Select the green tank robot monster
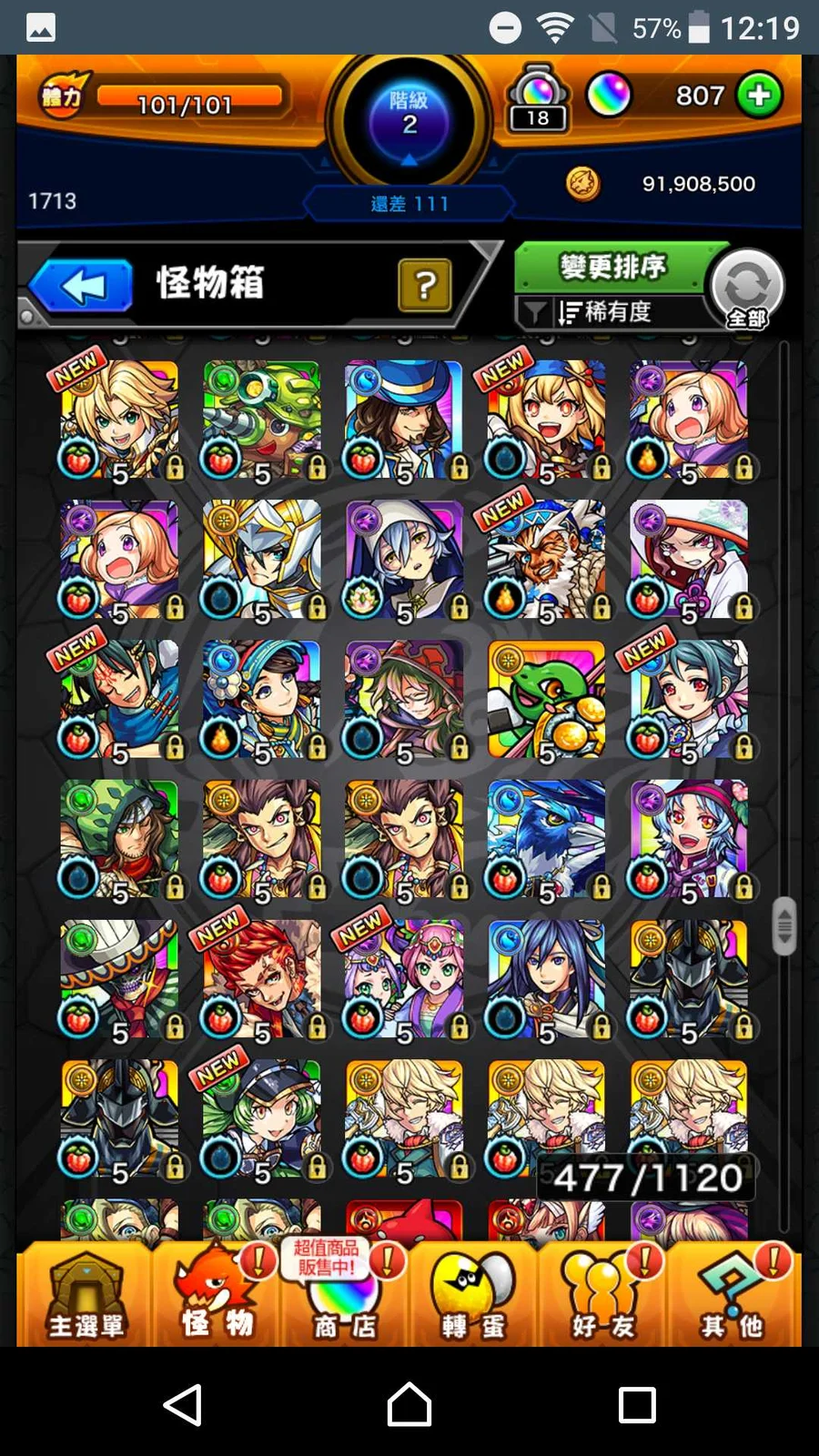 [262, 420]
